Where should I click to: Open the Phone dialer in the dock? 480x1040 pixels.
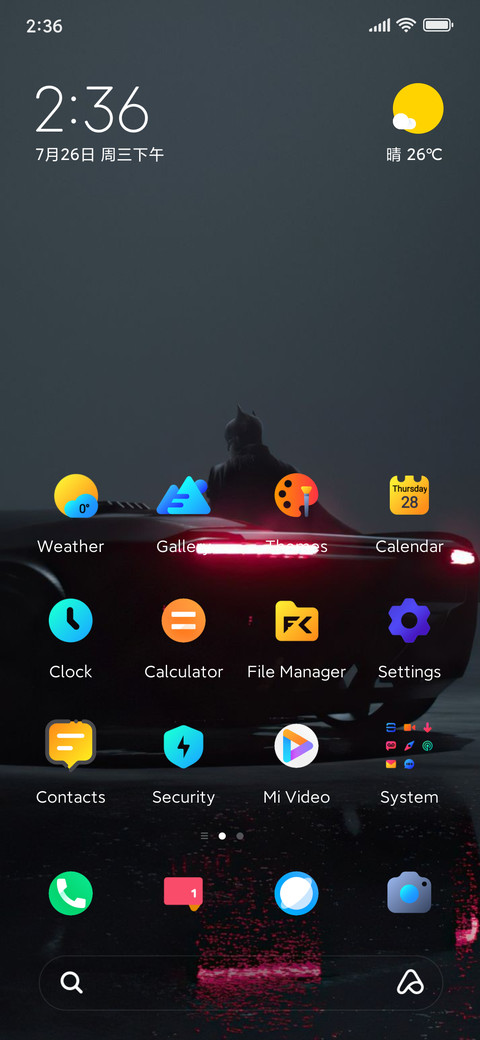tap(71, 893)
